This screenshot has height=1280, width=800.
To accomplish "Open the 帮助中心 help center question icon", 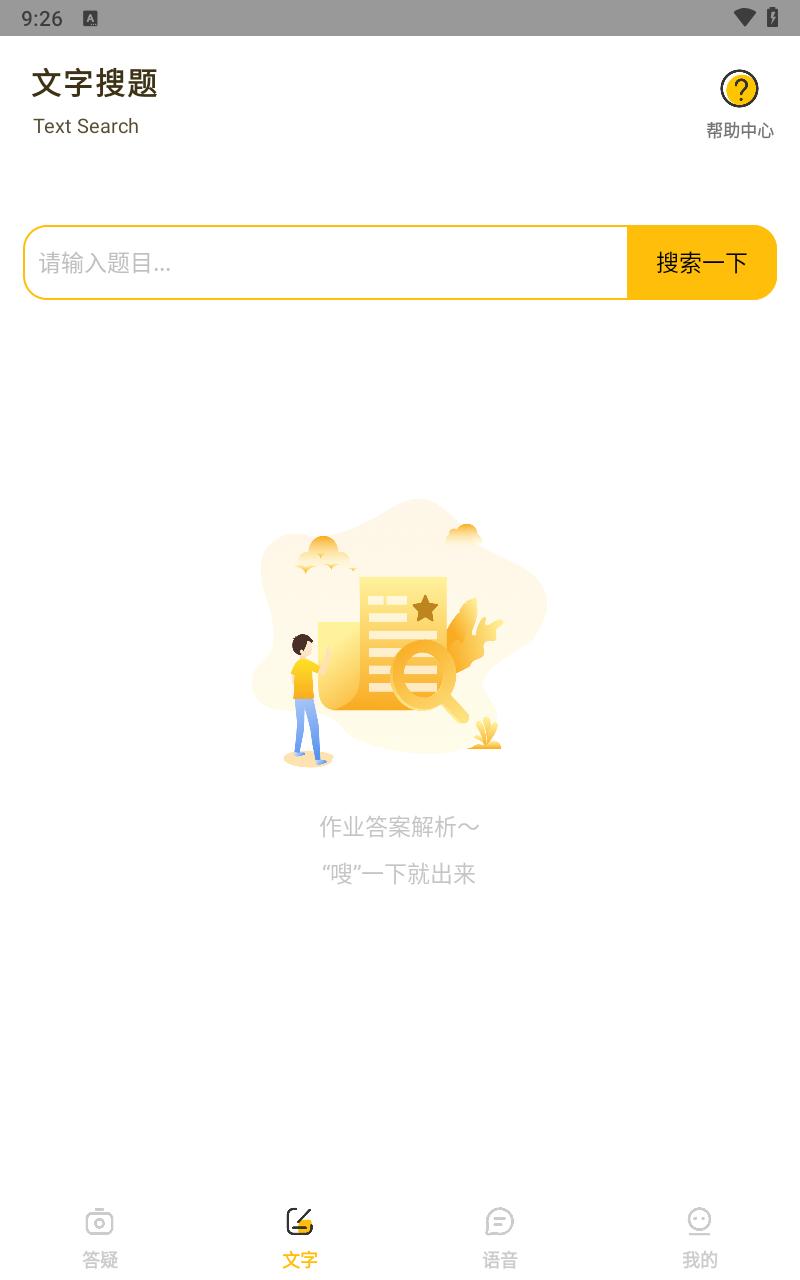I will tap(739, 90).
